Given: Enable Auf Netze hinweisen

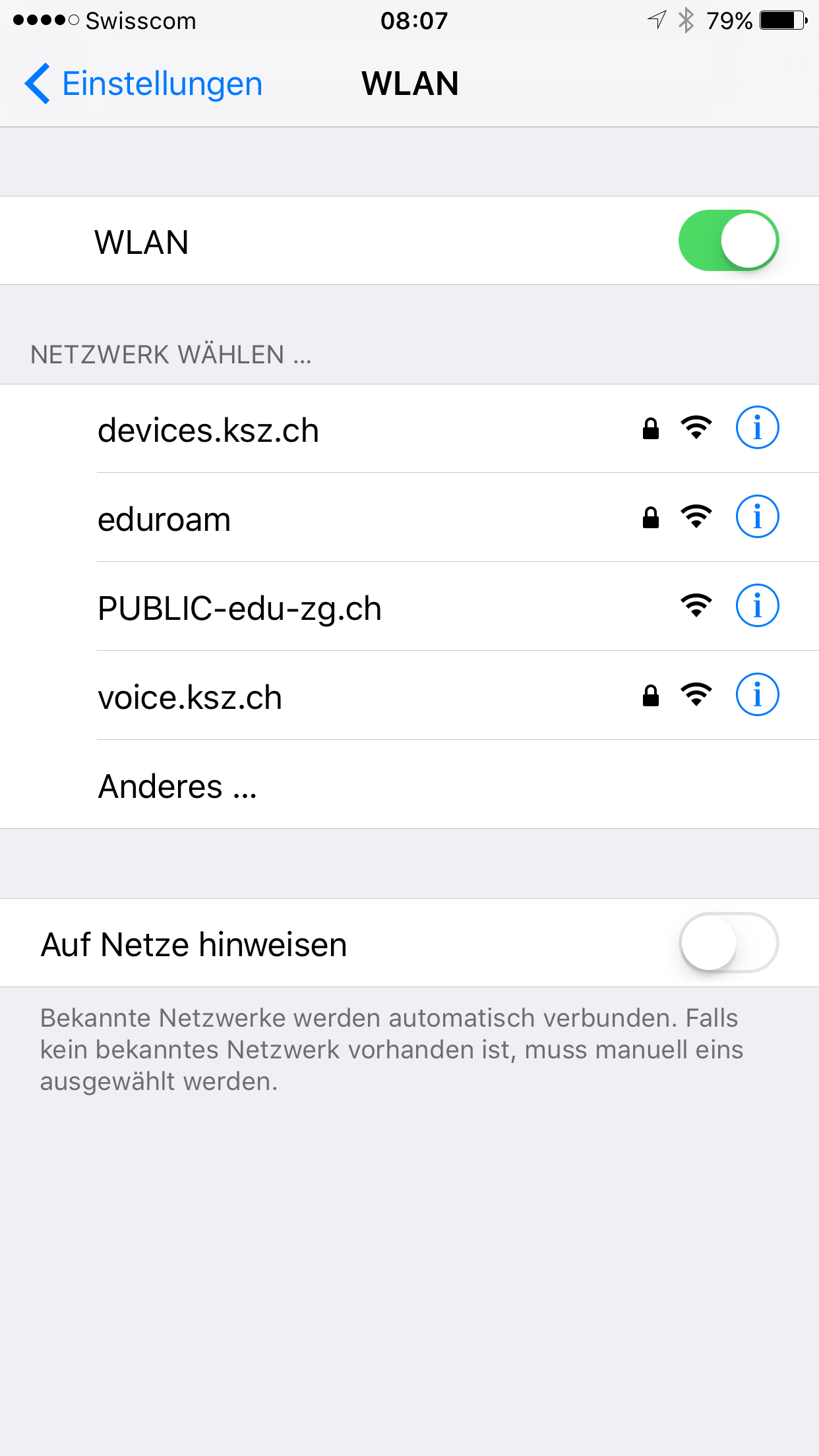Looking at the screenshot, I should click(x=728, y=943).
